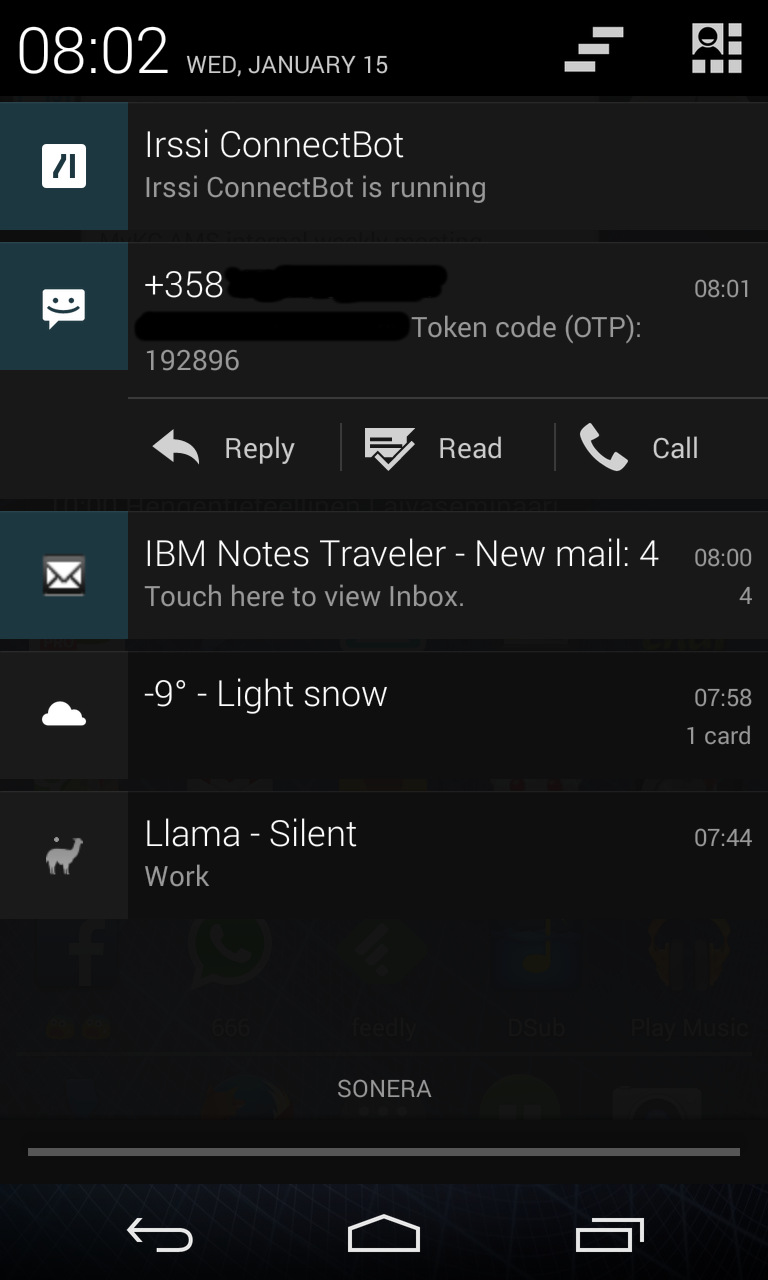Mark the SMS as Read

pos(435,448)
